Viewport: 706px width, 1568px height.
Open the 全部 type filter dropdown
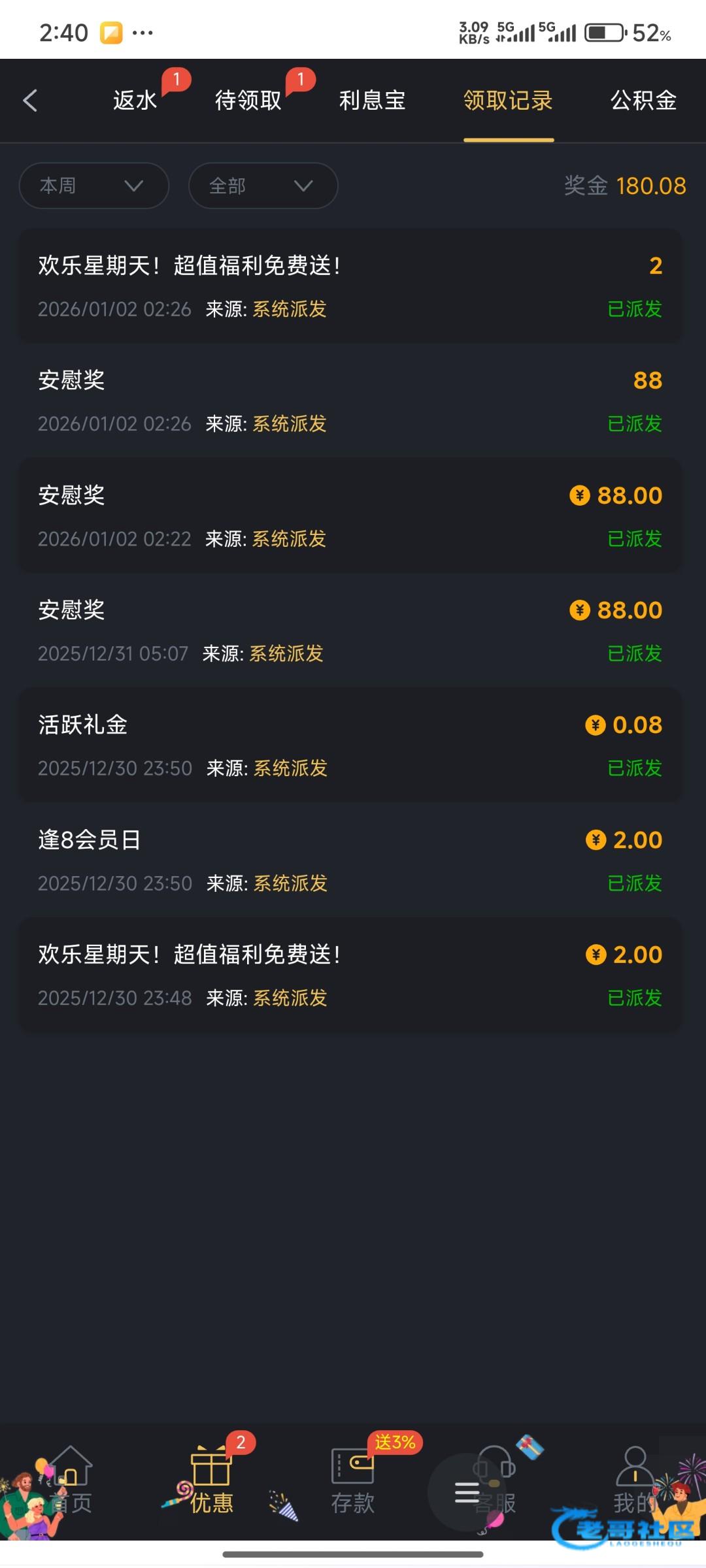tap(263, 186)
